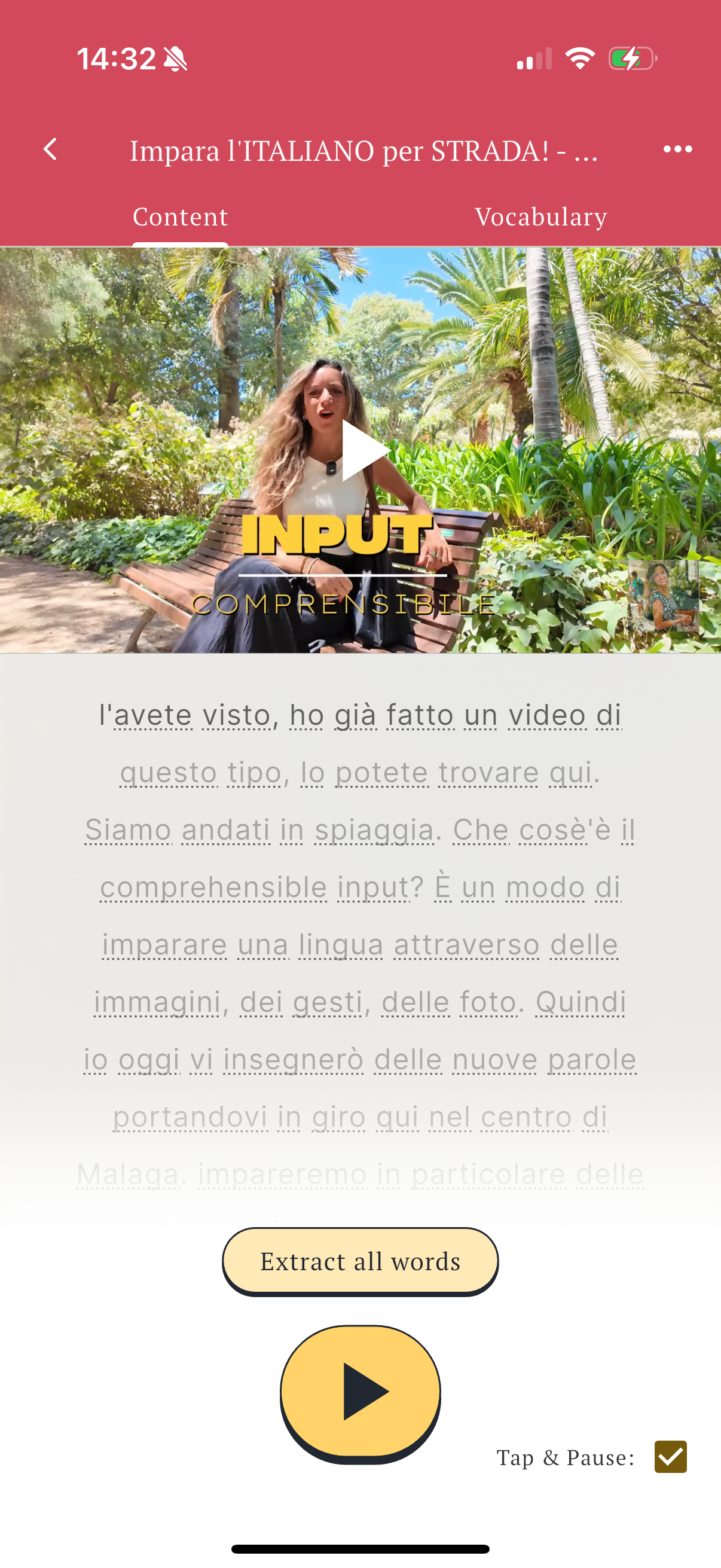Start playback with the large yellow play button
The width and height of the screenshot is (721, 1568).
pos(360,1394)
